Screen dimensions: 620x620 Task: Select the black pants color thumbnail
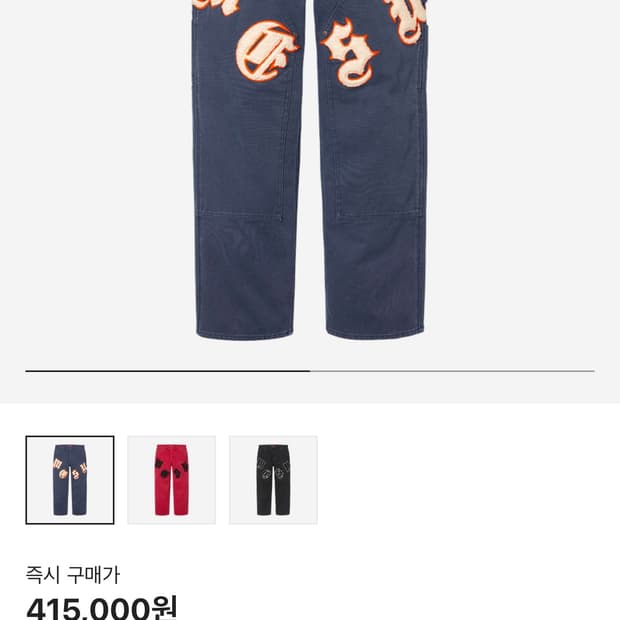pyautogui.click(x=273, y=480)
